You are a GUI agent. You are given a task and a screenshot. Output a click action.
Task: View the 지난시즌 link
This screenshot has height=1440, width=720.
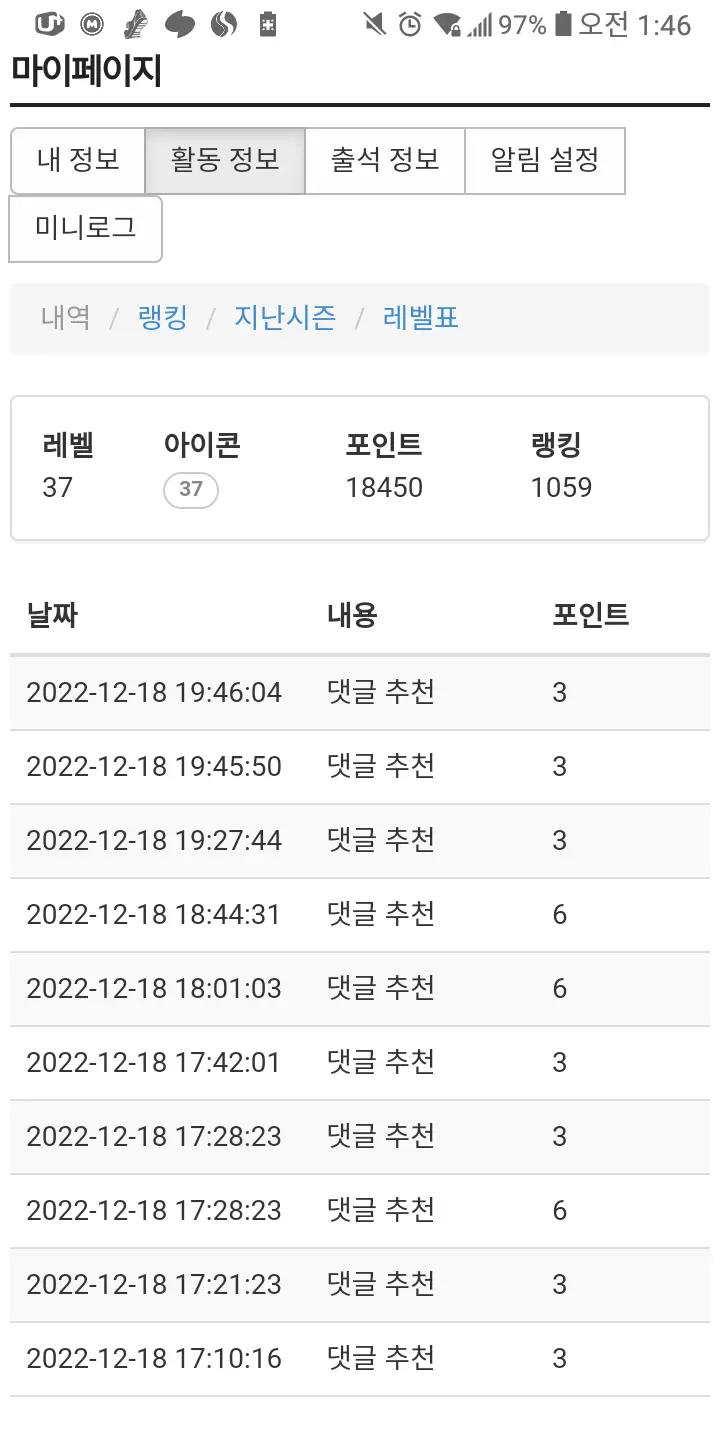(x=285, y=318)
